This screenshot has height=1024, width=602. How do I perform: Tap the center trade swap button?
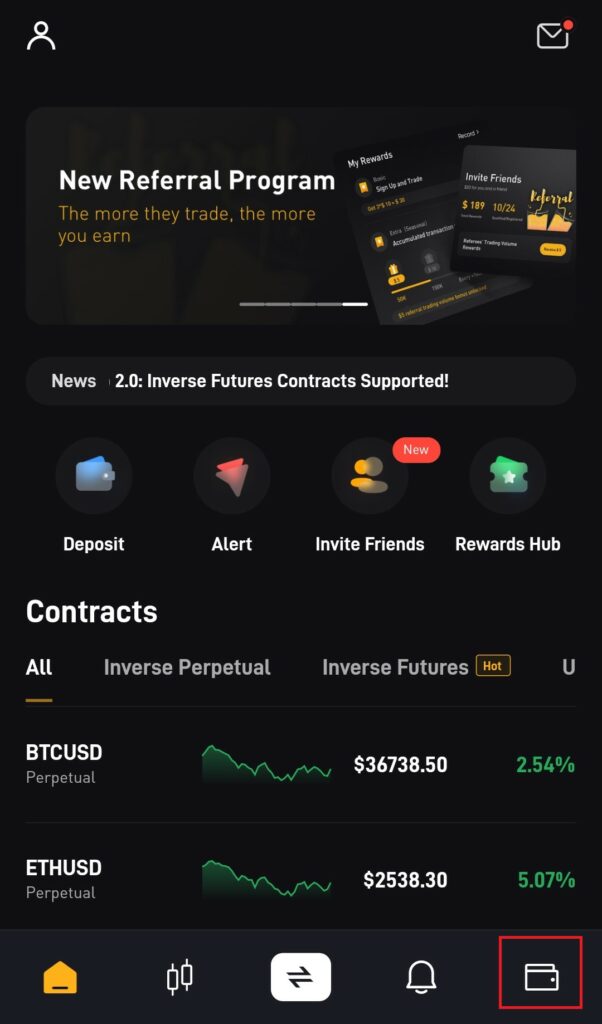point(300,977)
